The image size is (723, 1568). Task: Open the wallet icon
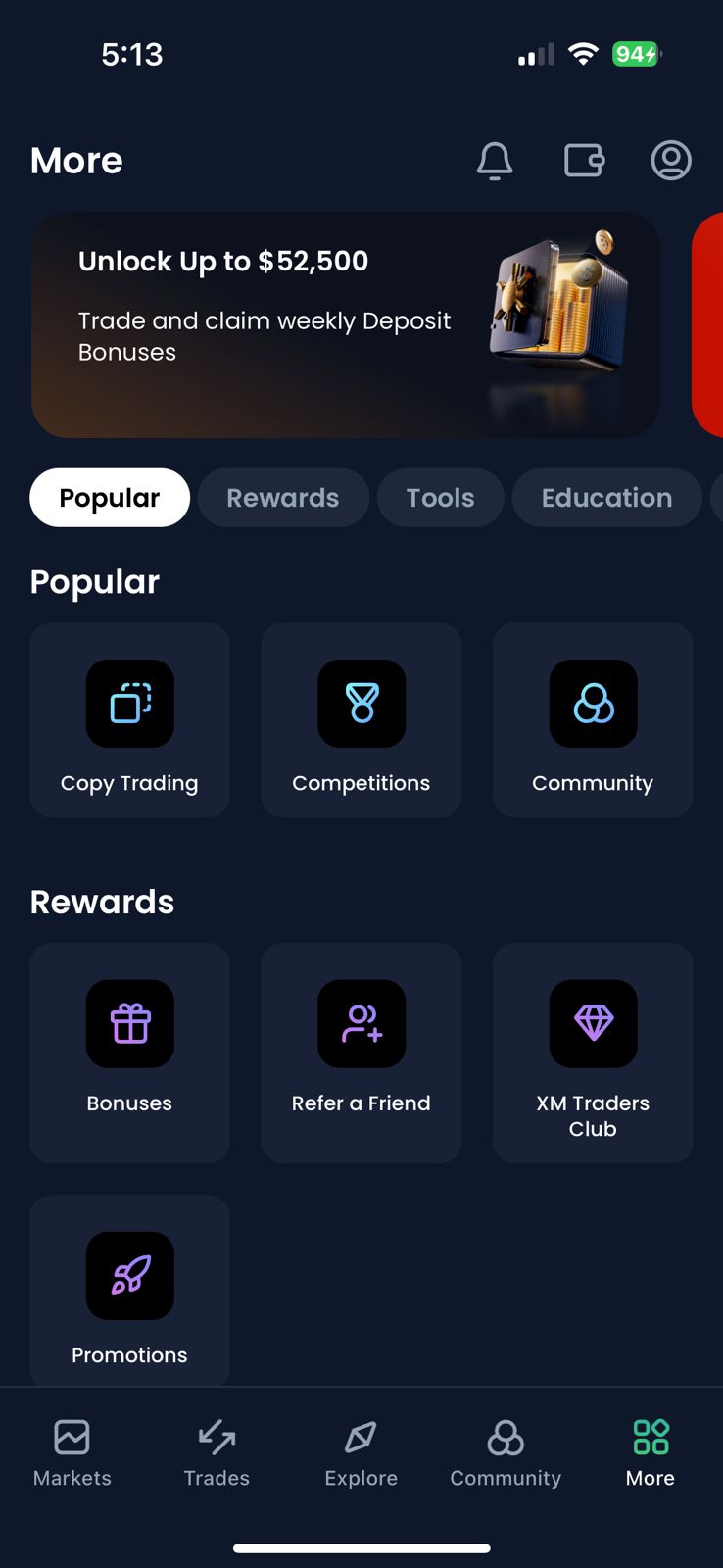[584, 161]
